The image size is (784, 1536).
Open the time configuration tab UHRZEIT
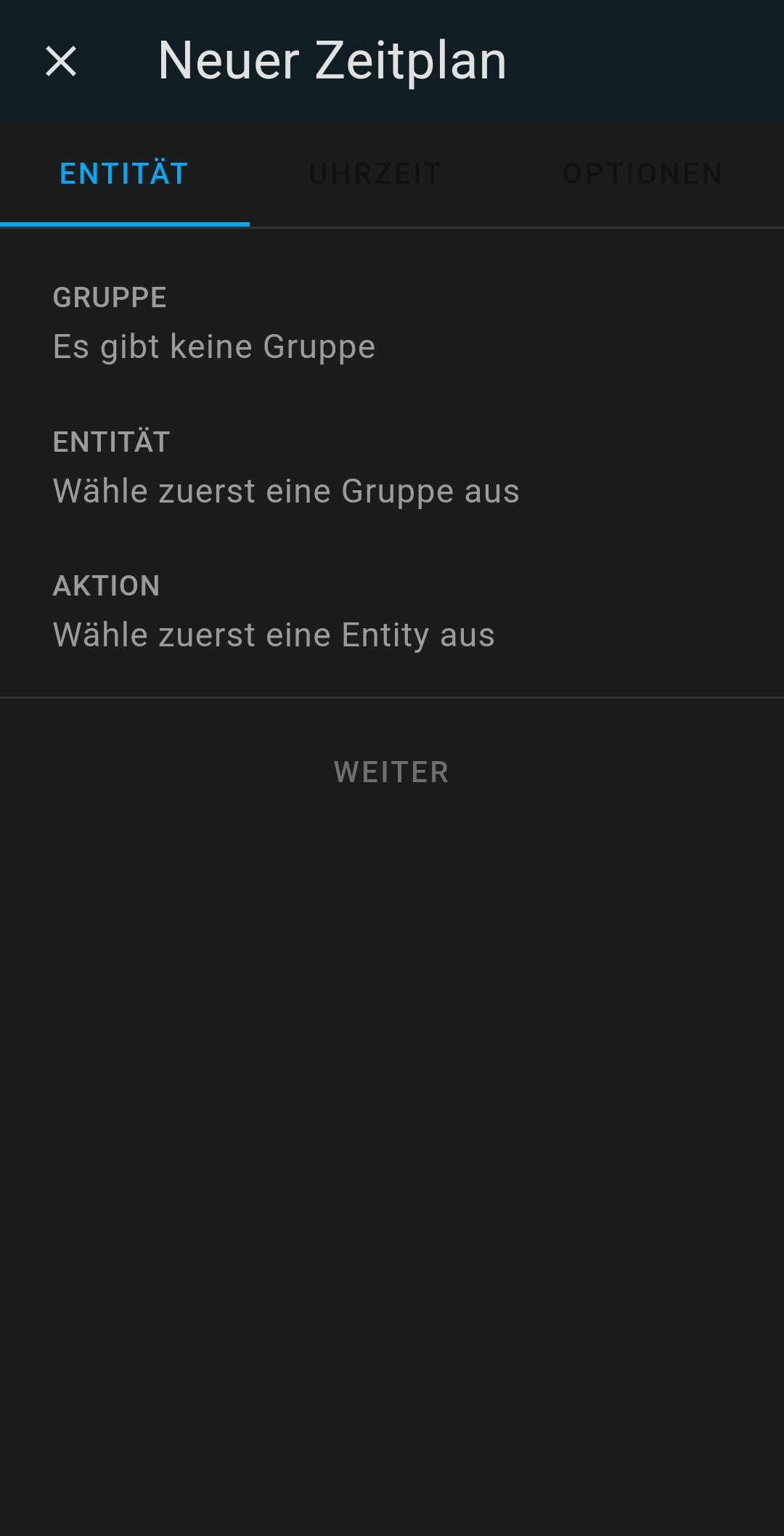click(x=373, y=173)
